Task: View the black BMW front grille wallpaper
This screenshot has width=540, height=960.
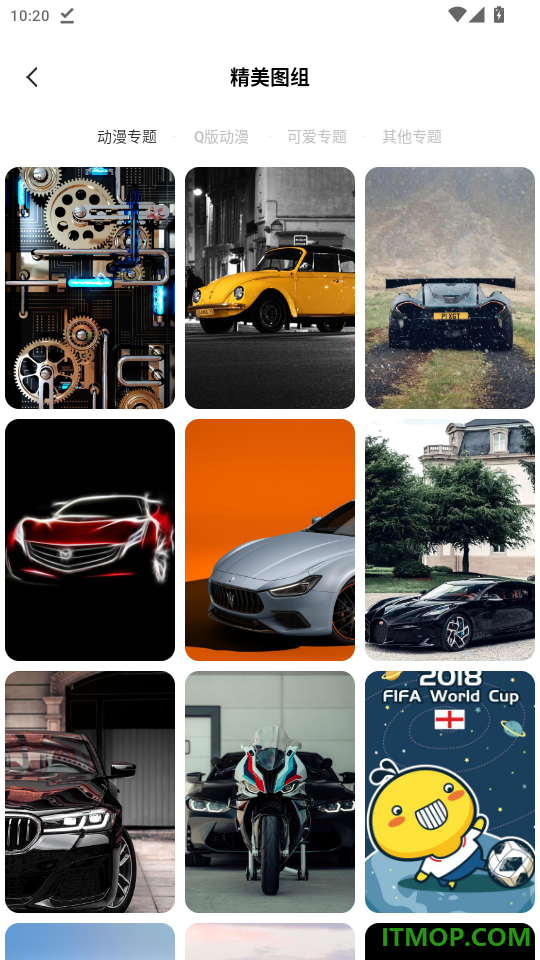Action: coord(90,792)
